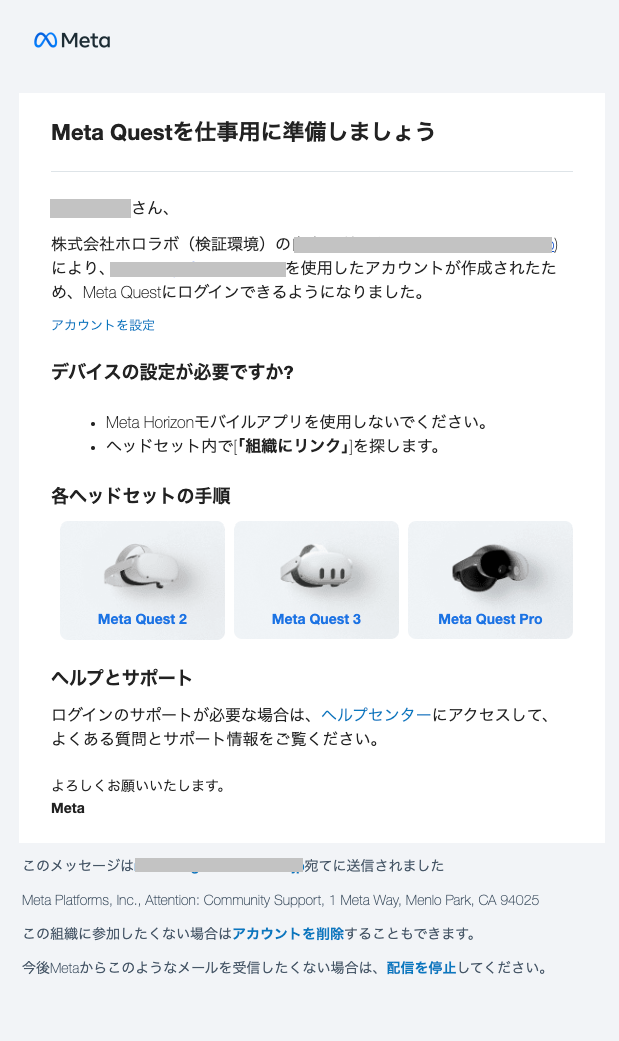Image resolution: width=619 pixels, height=1041 pixels.
Task: Unsubscribe via the 配信を停止 link
Action: click(x=421, y=968)
